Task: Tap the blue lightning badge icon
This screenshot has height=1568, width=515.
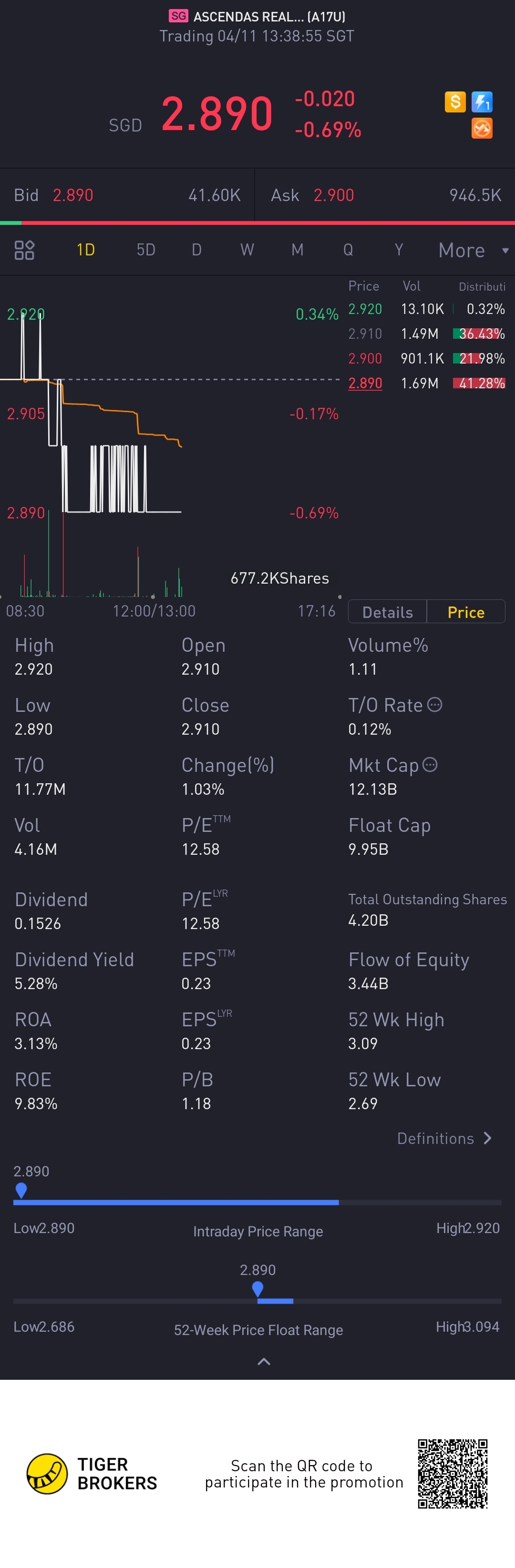Action: tap(482, 101)
